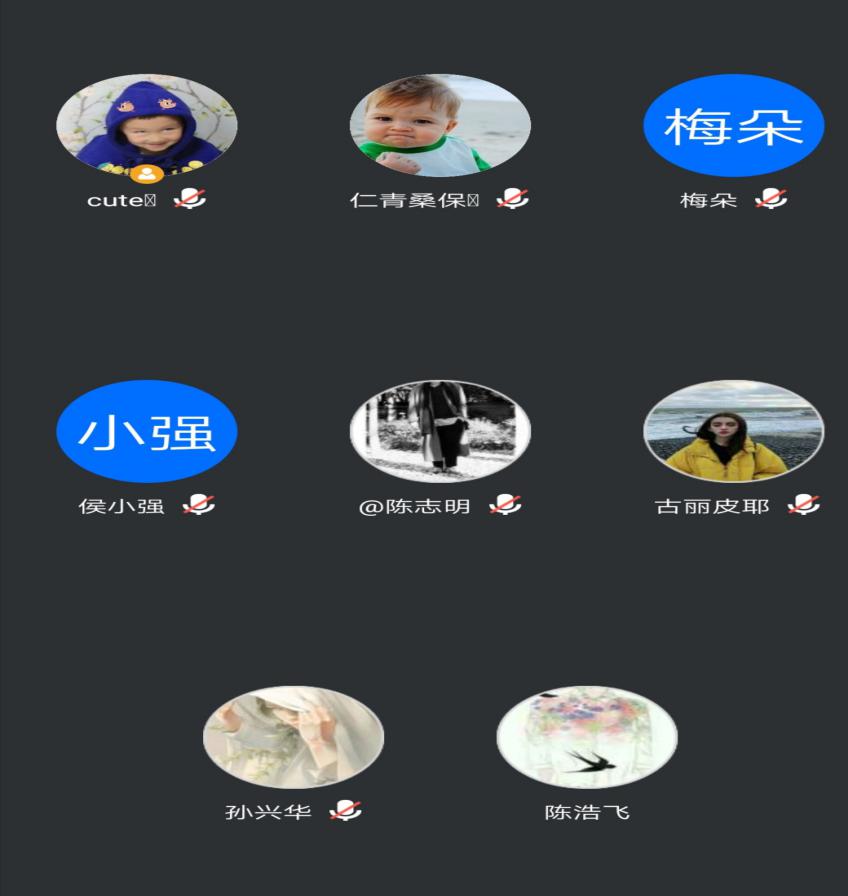This screenshot has width=848, height=896.
Task: Open participant 梅朵's blue avatar
Action: (733, 125)
